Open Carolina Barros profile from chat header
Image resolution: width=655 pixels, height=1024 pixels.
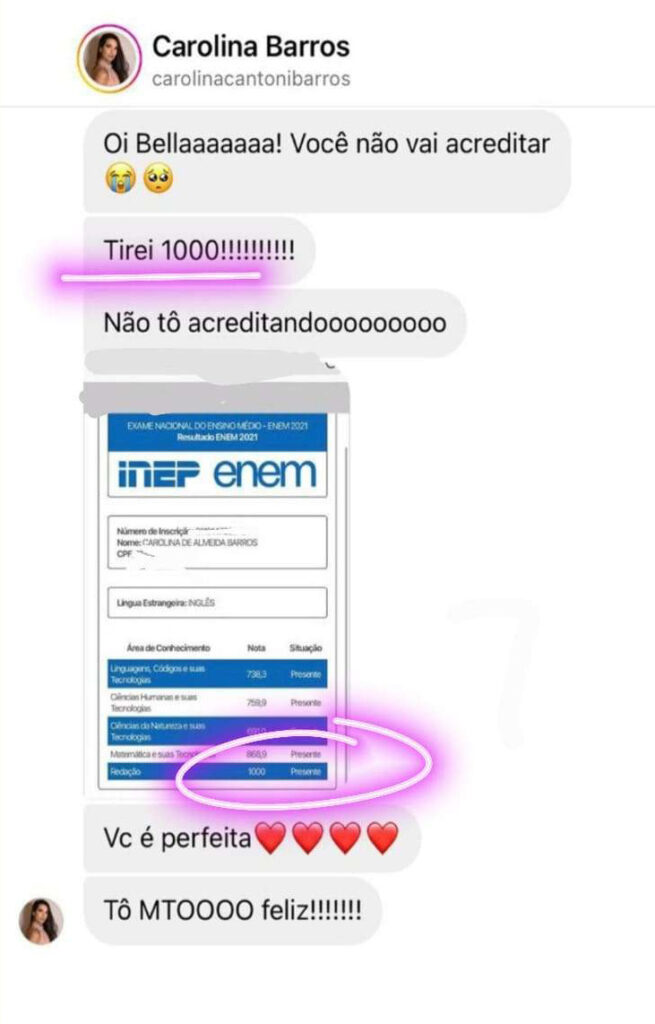250,47
